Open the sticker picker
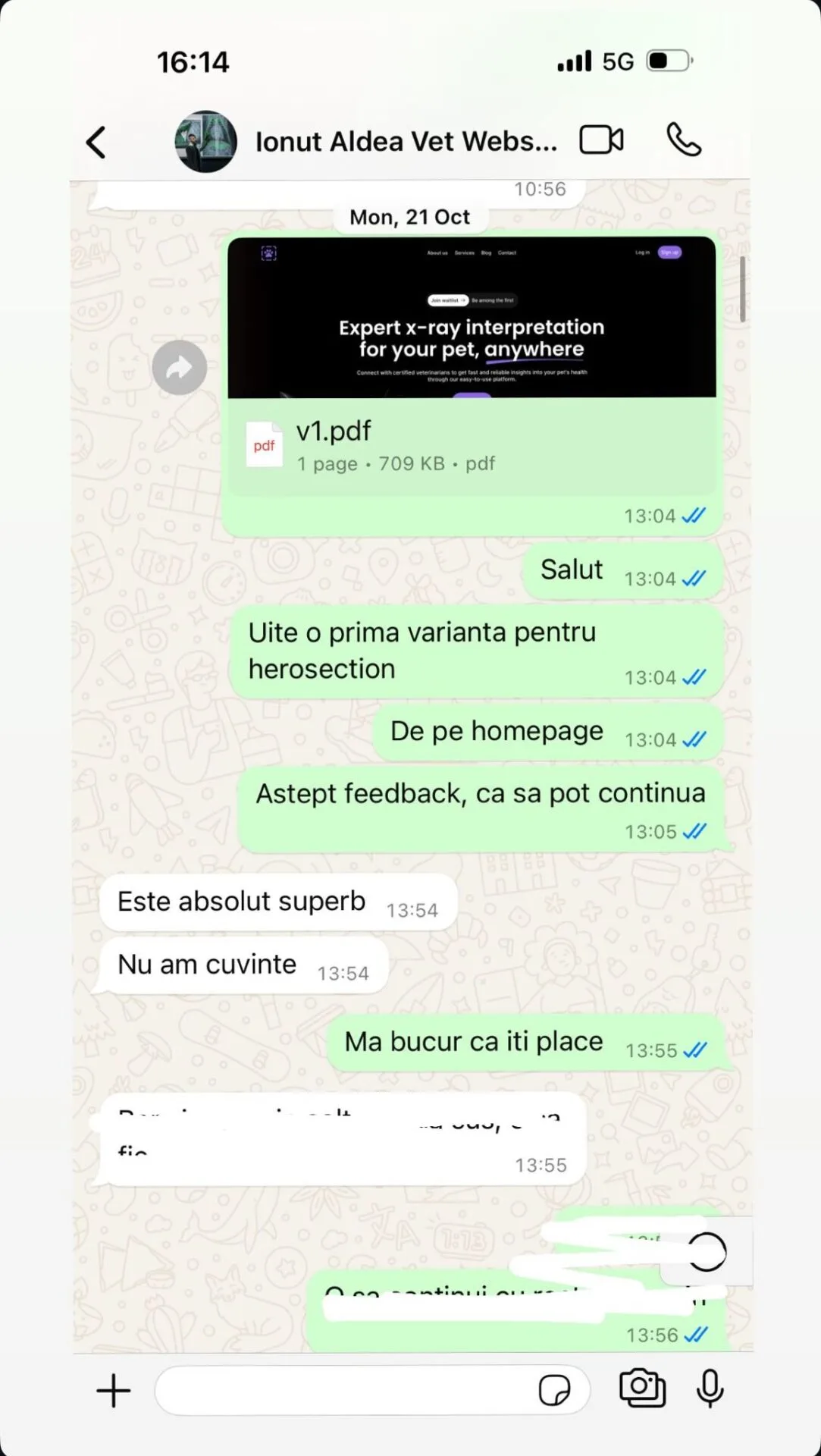This screenshot has width=821, height=1456. (554, 1391)
